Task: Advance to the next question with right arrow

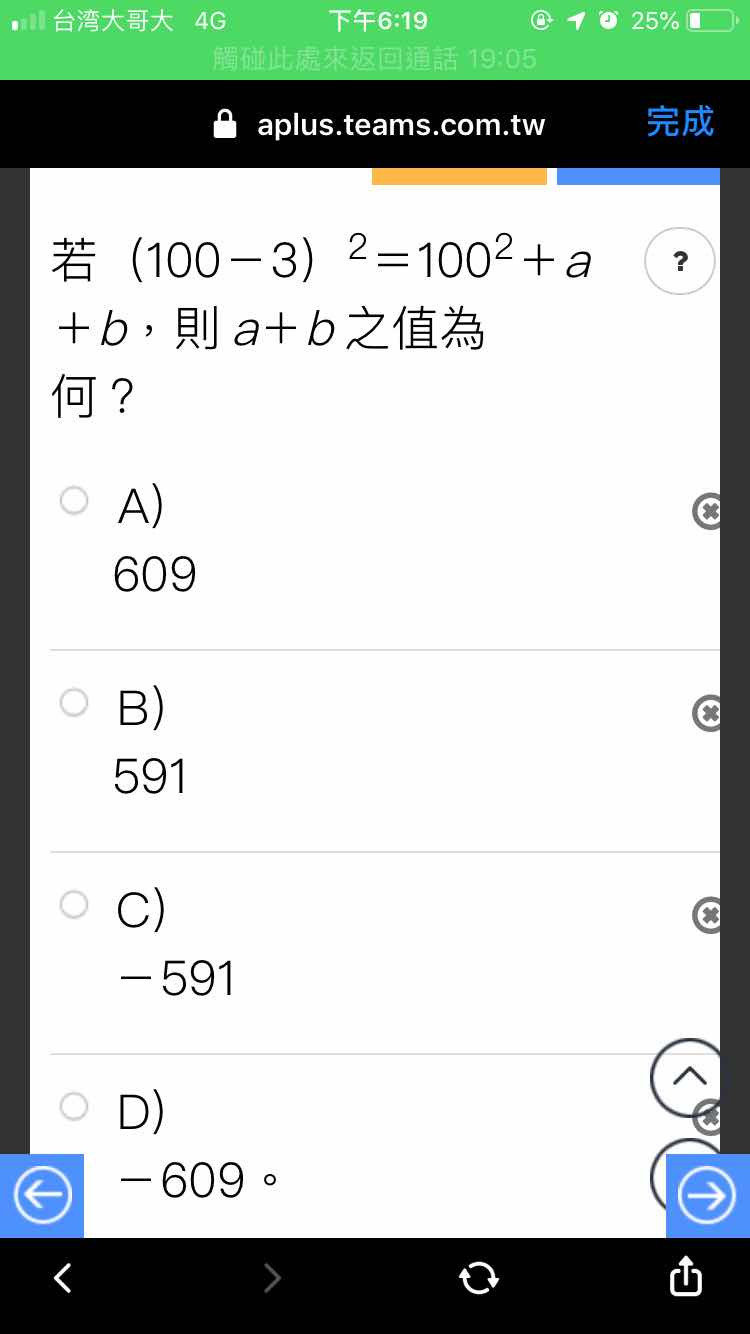Action: (707, 1196)
